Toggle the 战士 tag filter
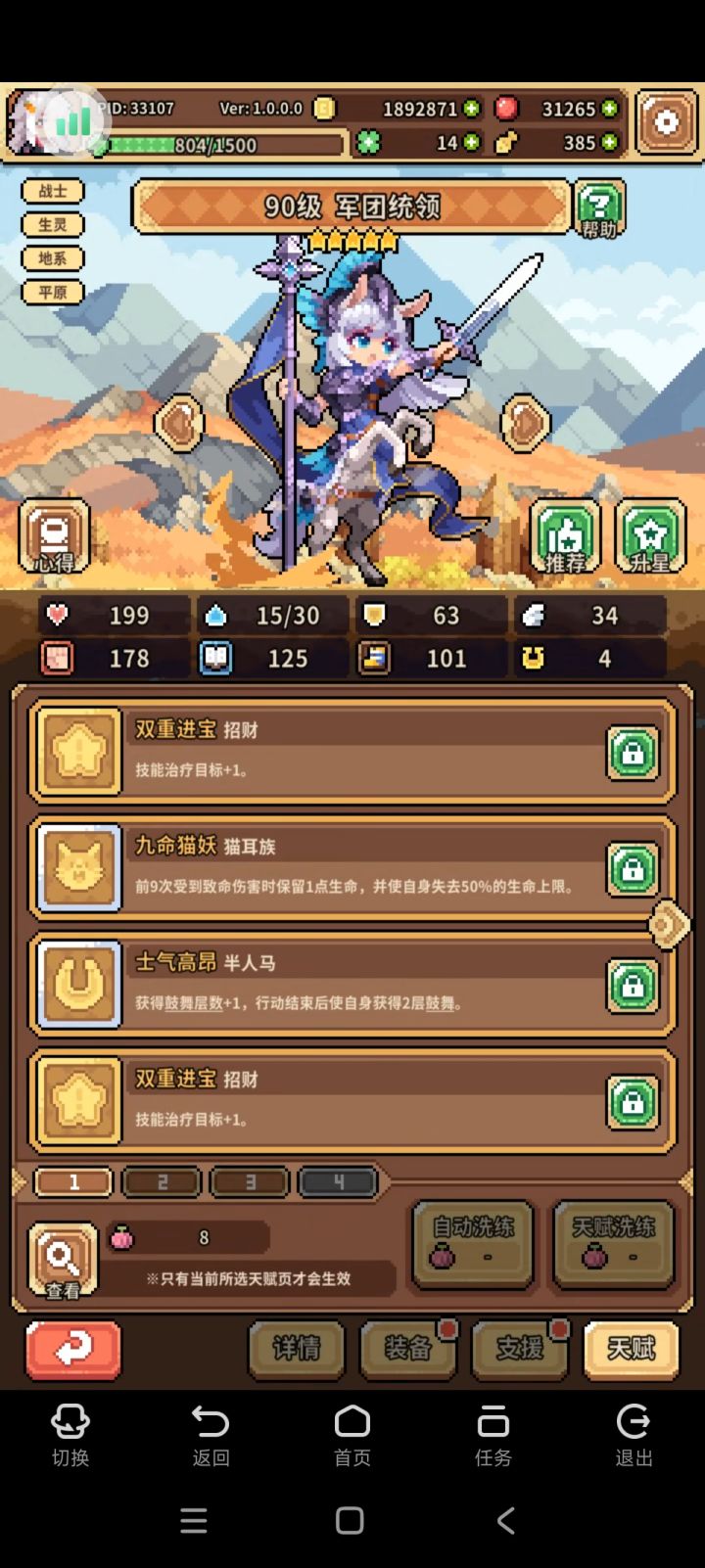Screen dimensions: 705x1568 coord(52,192)
